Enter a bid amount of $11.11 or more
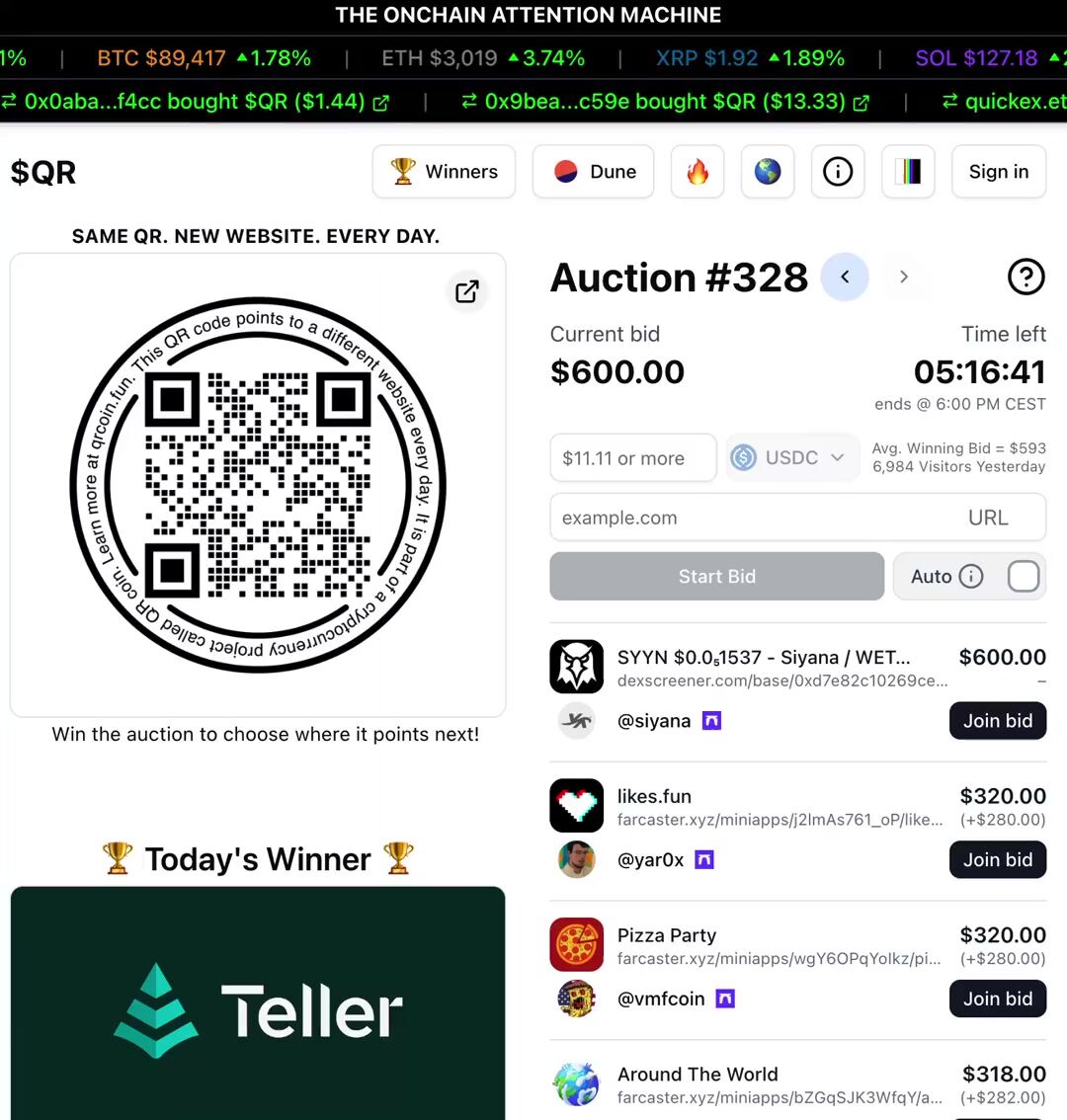Image resolution: width=1067 pixels, height=1120 pixels. pos(632,458)
